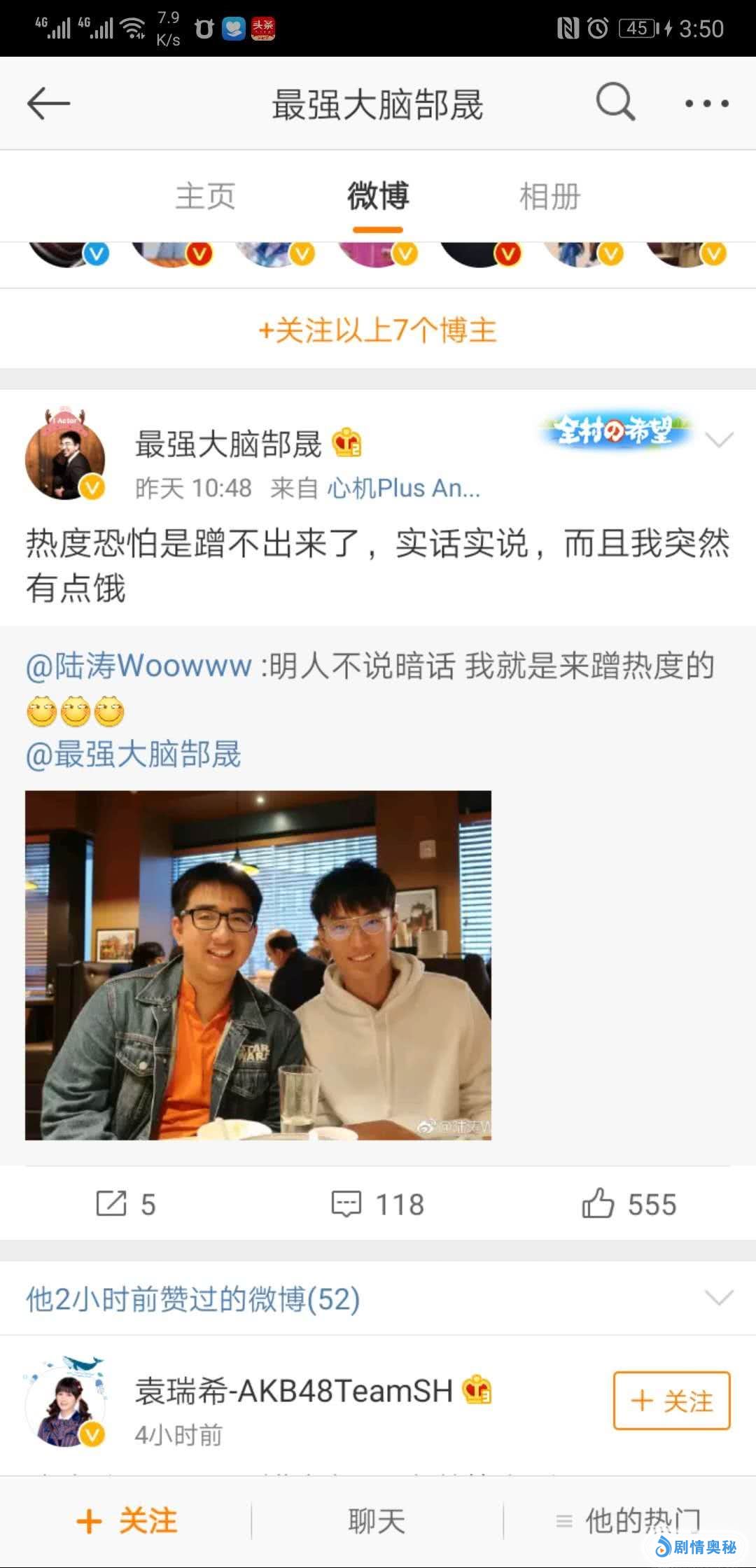756x1568 pixels.
Task: View the reposted photo of two men
Action: (258, 965)
